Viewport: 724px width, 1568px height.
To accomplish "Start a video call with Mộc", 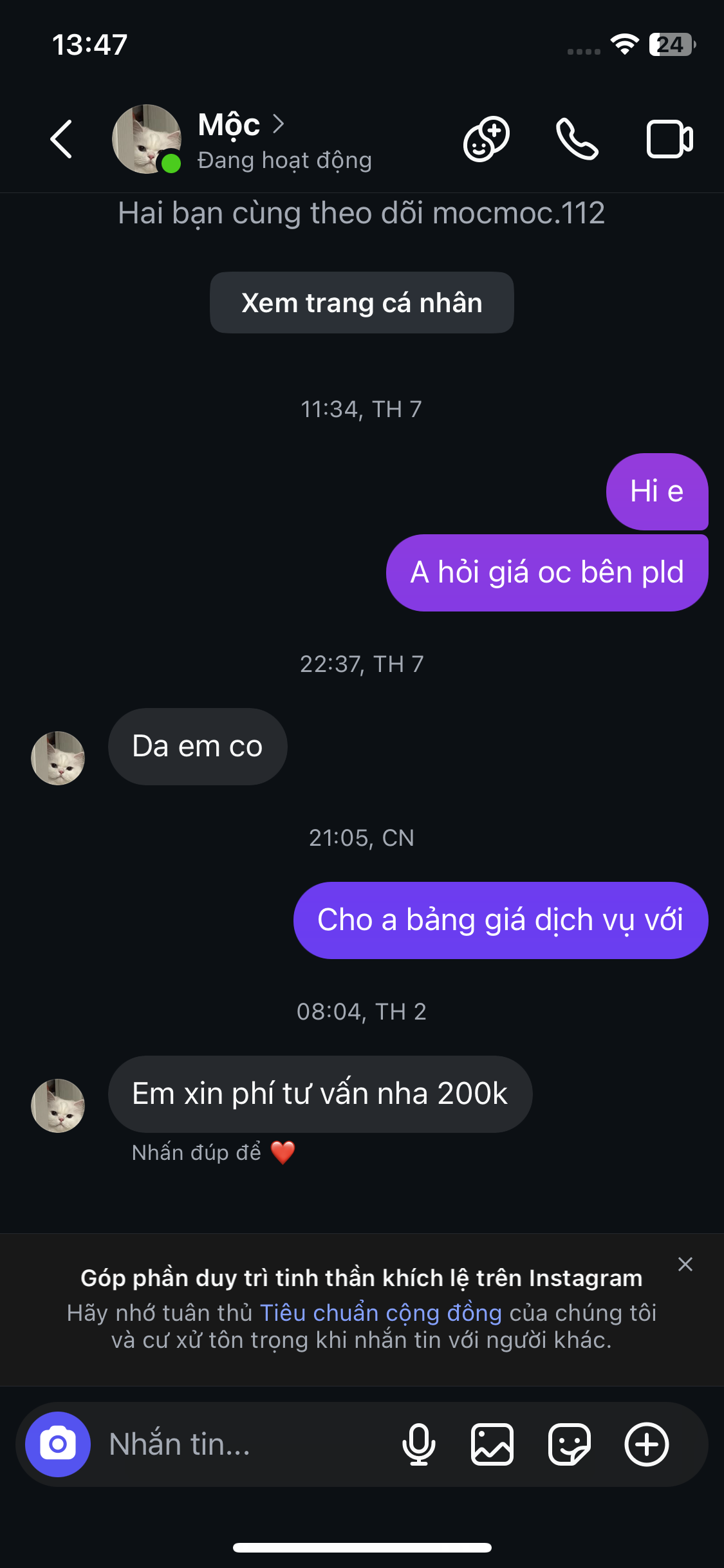I will [669, 139].
